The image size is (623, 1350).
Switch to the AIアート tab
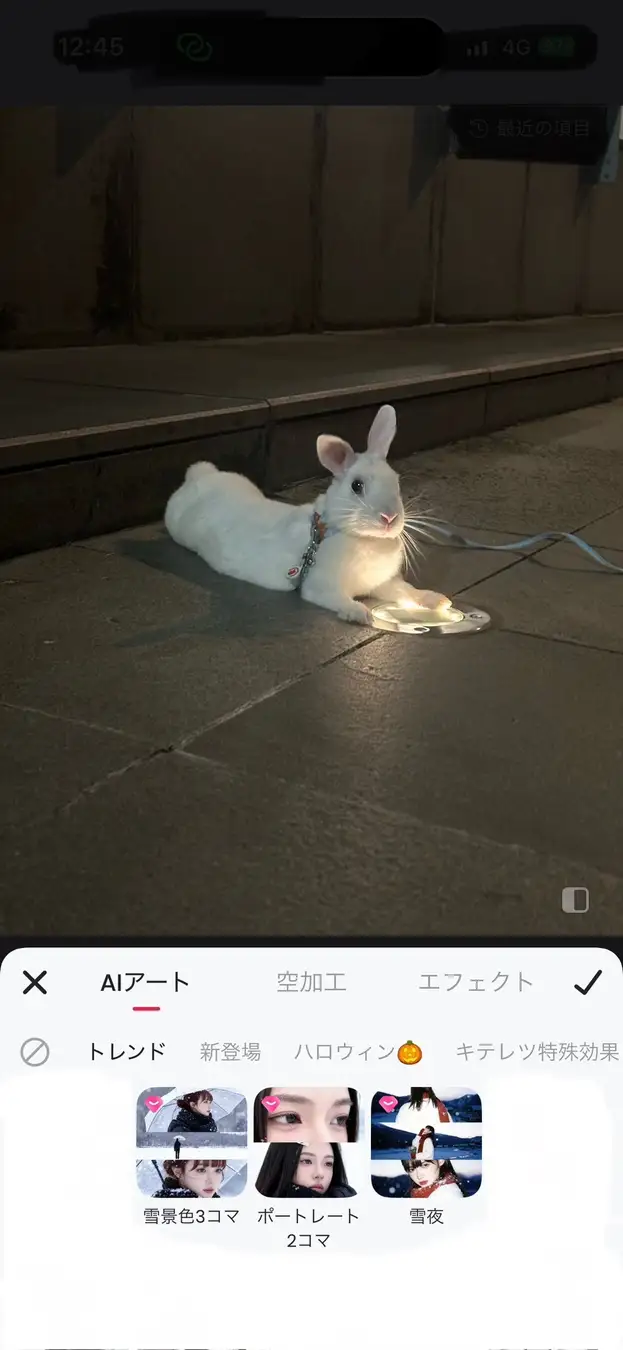145,982
